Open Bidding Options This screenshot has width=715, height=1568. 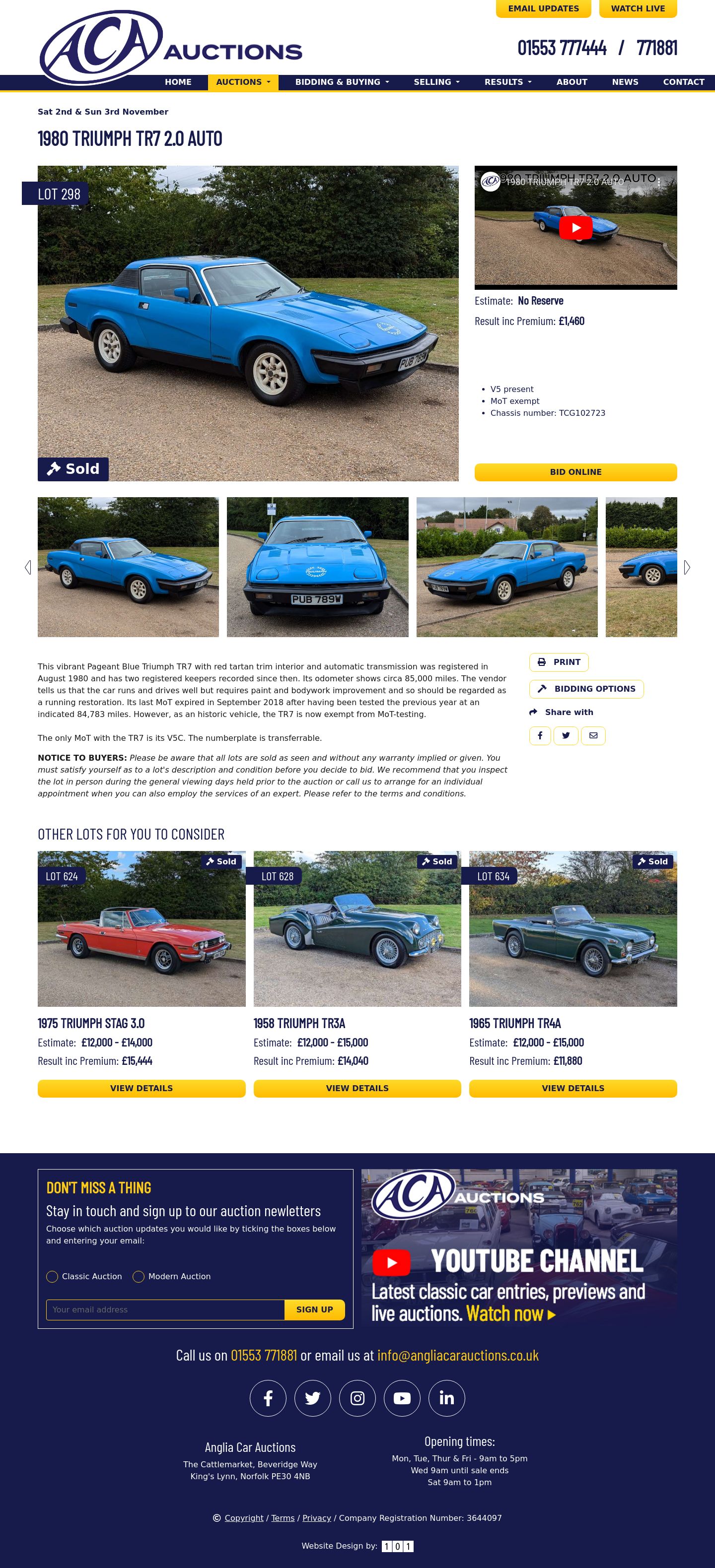click(586, 689)
